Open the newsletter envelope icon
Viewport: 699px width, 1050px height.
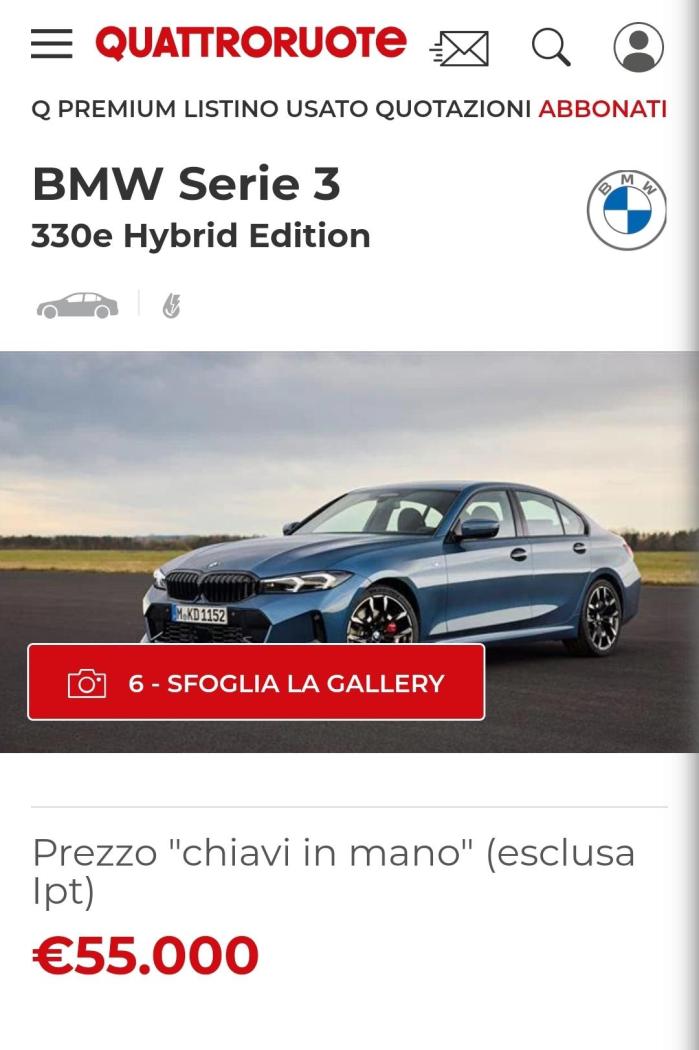tap(460, 47)
